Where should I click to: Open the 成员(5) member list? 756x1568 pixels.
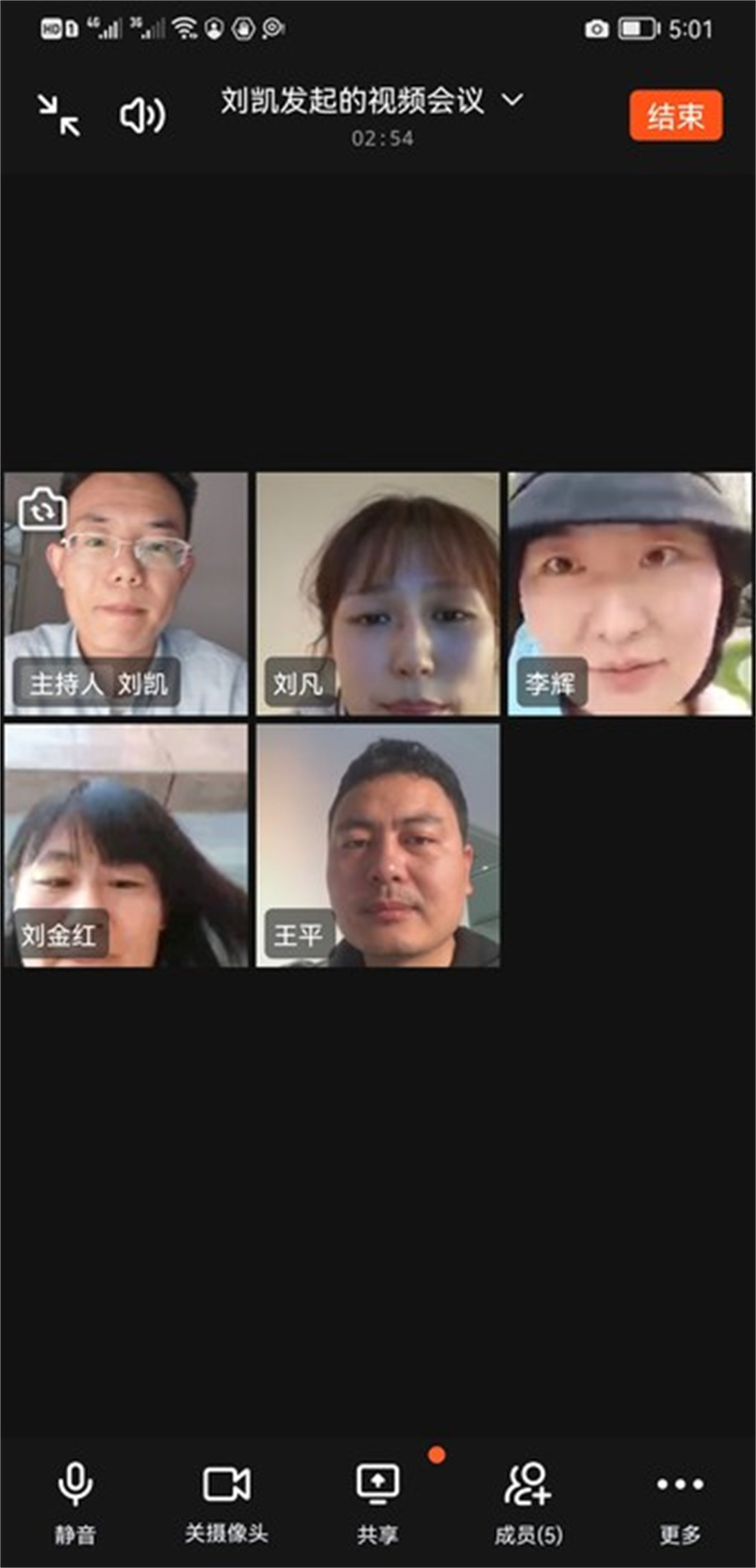(528, 1501)
